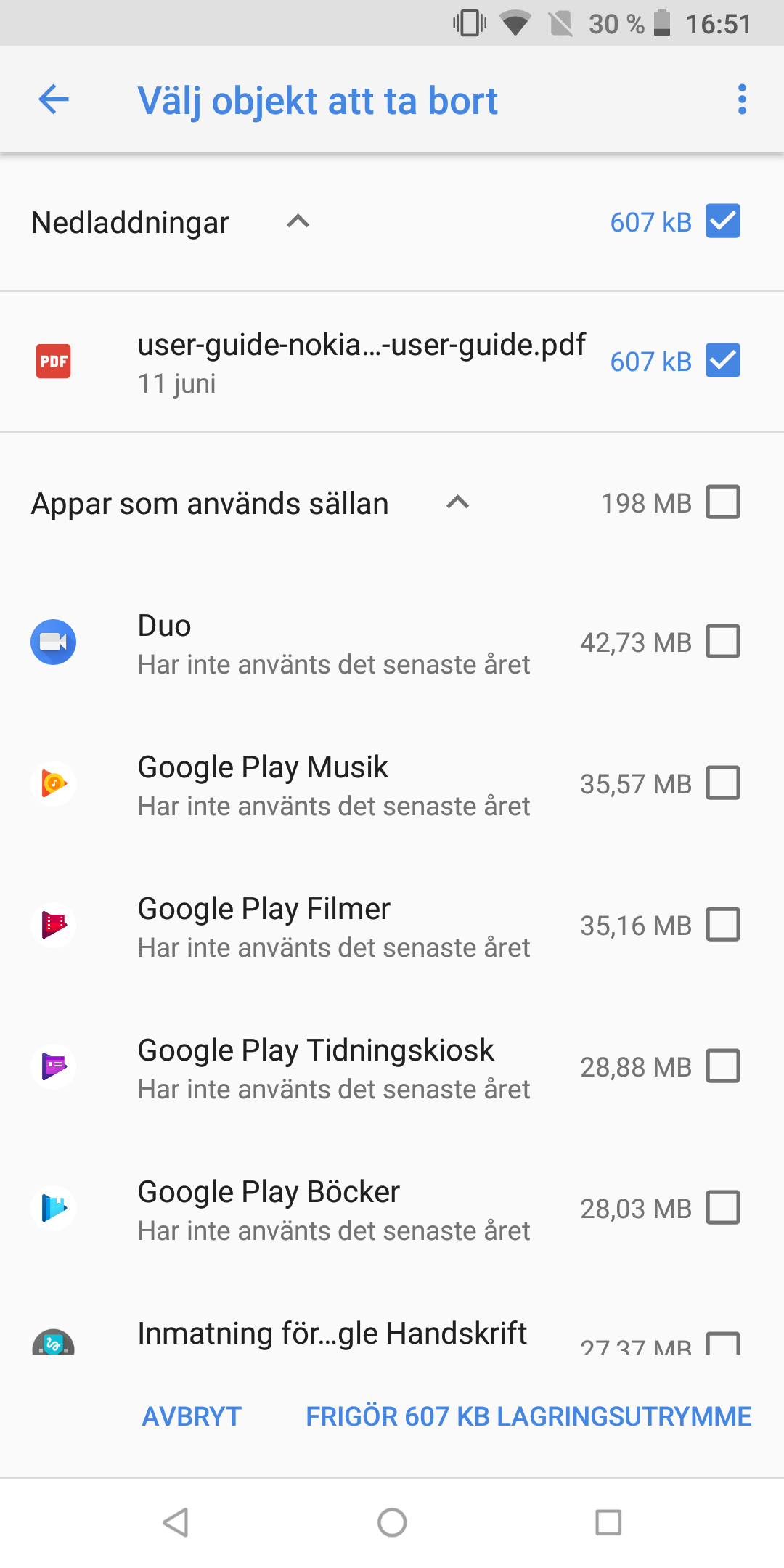
Task: Collapse the Nedladdningar section
Action: [298, 221]
